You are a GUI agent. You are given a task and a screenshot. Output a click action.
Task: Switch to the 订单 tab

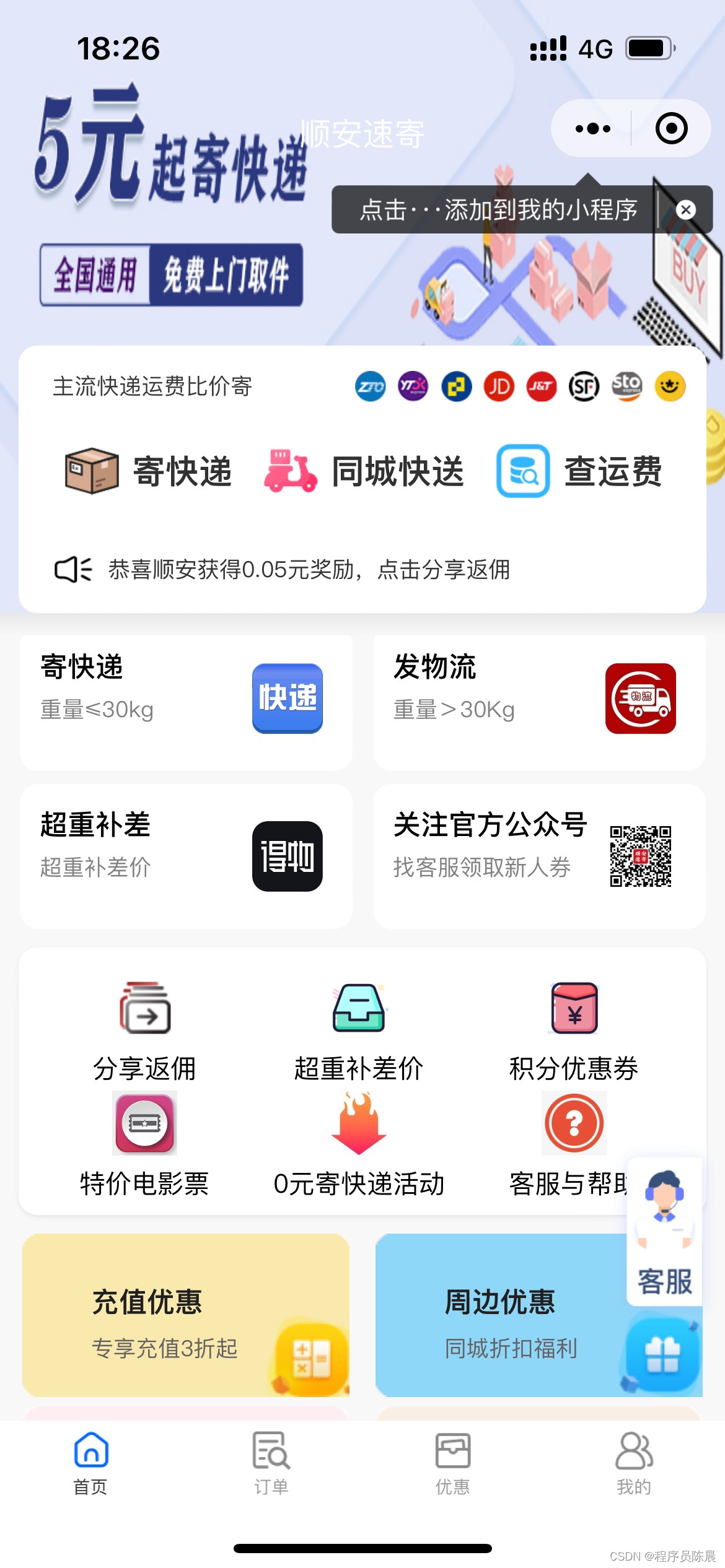pos(271,1461)
